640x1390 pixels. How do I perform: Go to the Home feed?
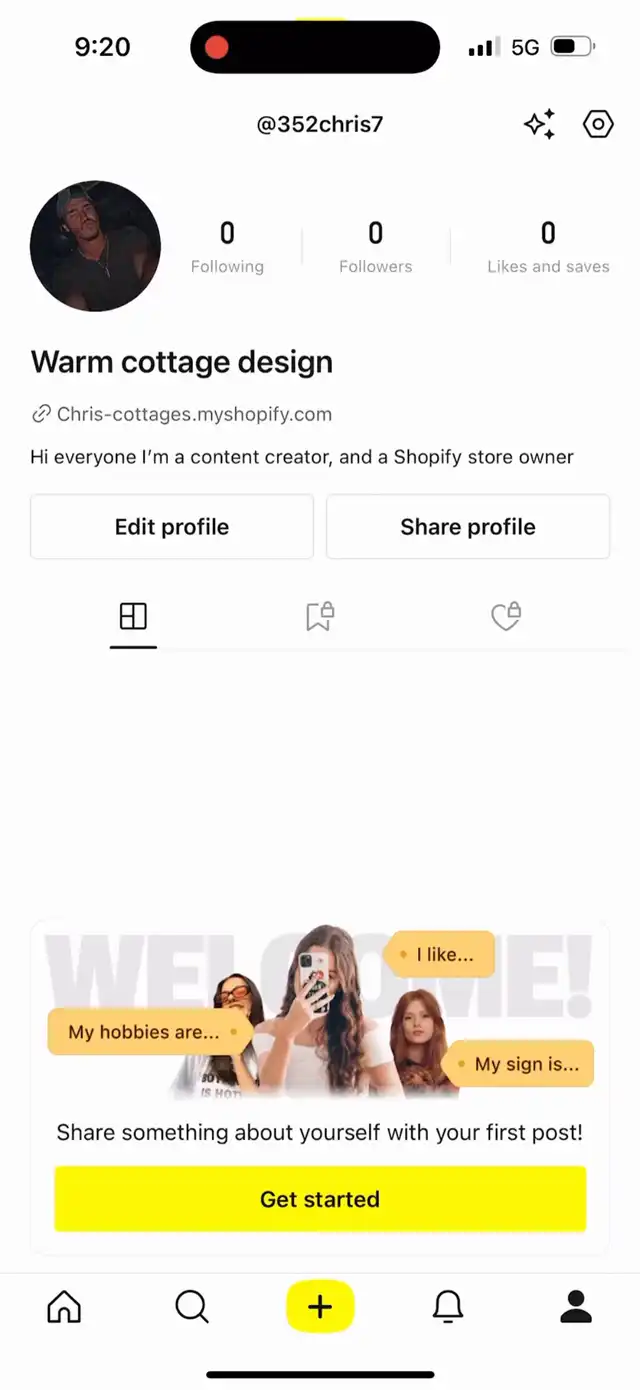pos(64,1306)
